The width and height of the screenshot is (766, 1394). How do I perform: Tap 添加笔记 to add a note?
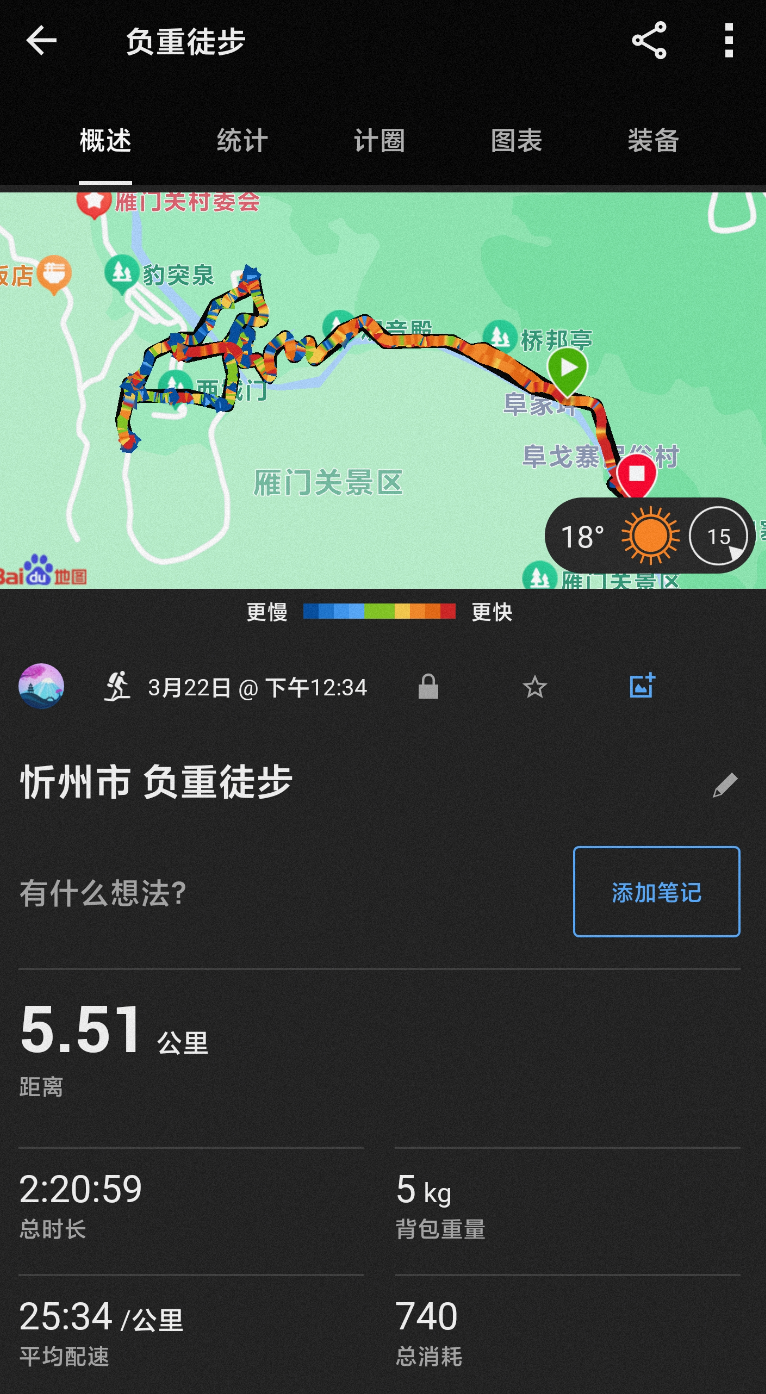click(x=656, y=892)
